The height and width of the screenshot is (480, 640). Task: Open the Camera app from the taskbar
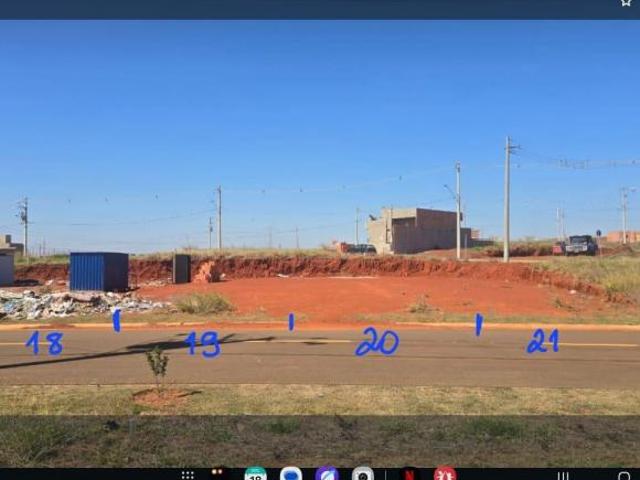tap(362, 474)
